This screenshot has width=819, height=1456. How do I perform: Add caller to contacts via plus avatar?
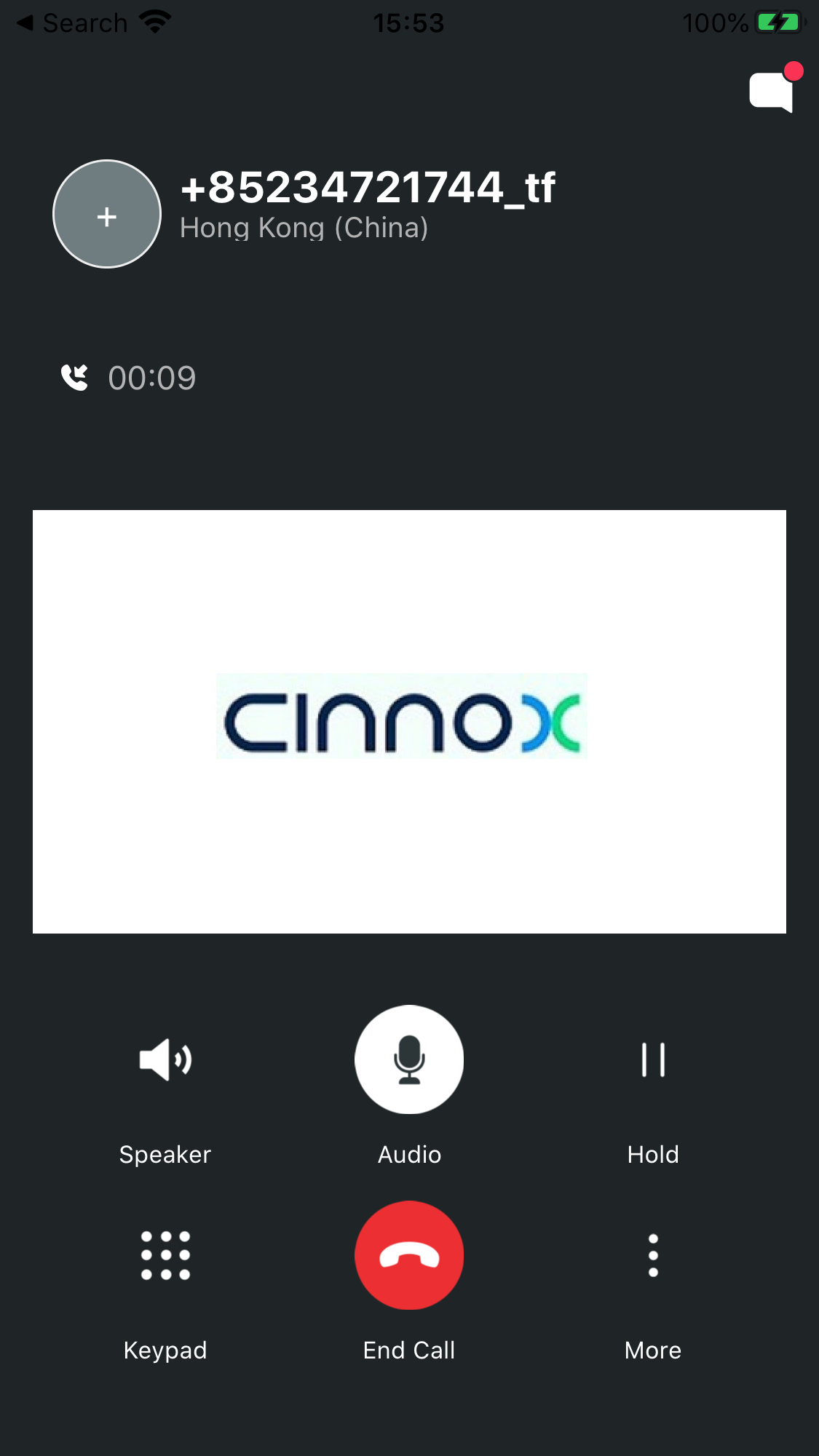[107, 215]
